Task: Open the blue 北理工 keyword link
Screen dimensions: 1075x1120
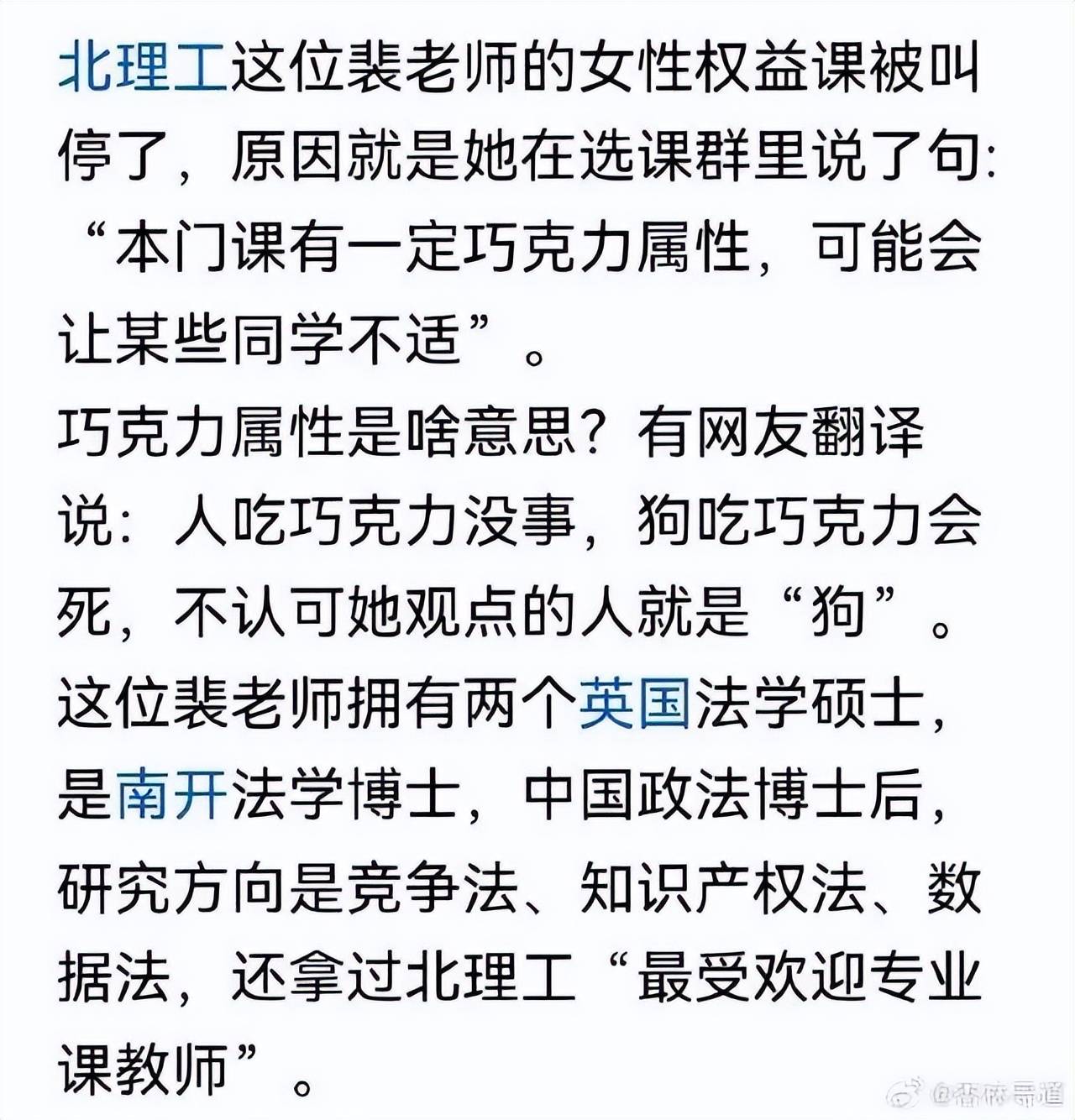Action: [143, 67]
